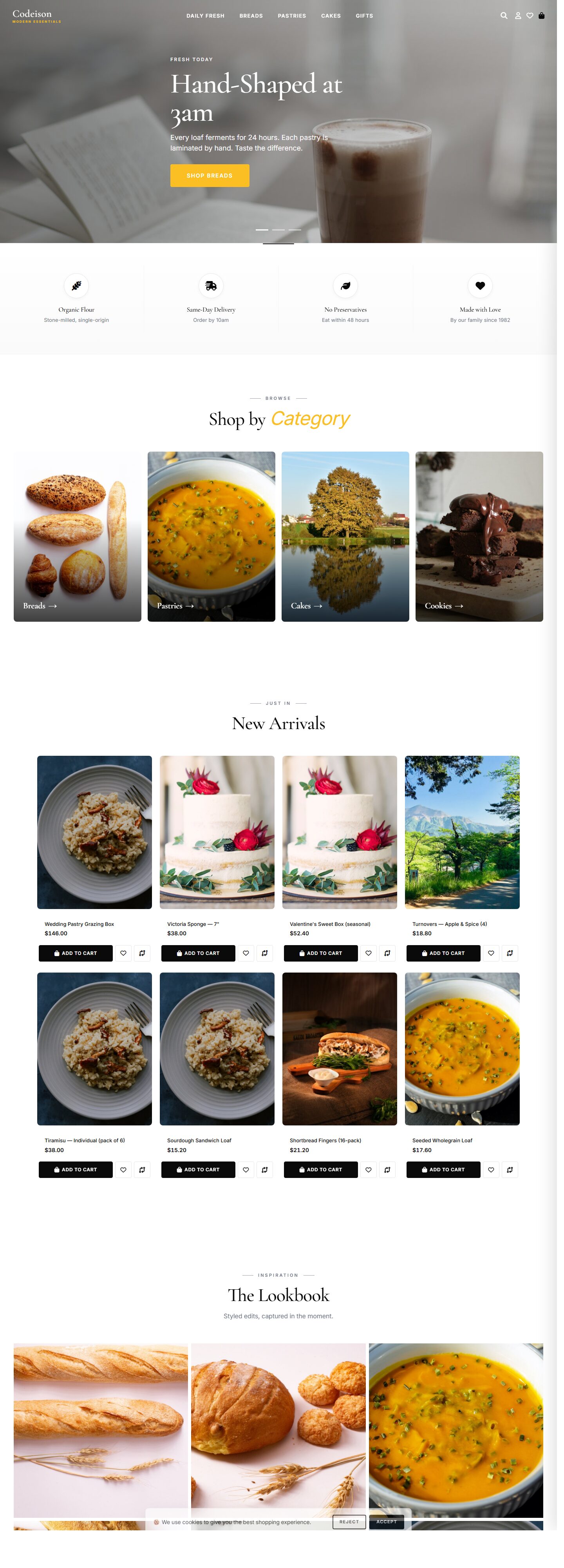This screenshot has height=1568, width=564.
Task: Click the Made with Love heart icon
Action: (x=480, y=286)
